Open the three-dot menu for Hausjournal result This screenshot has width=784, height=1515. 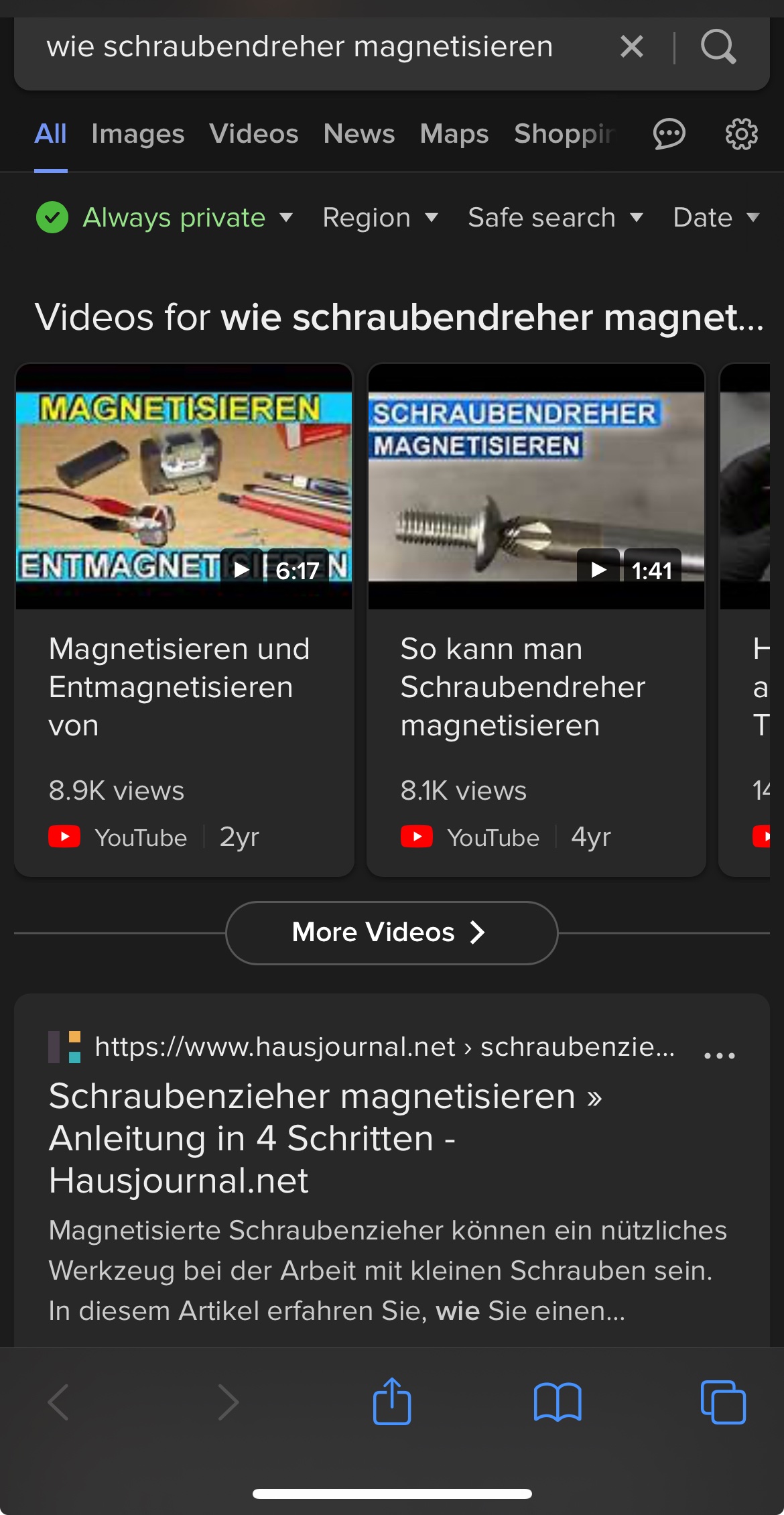(720, 1055)
